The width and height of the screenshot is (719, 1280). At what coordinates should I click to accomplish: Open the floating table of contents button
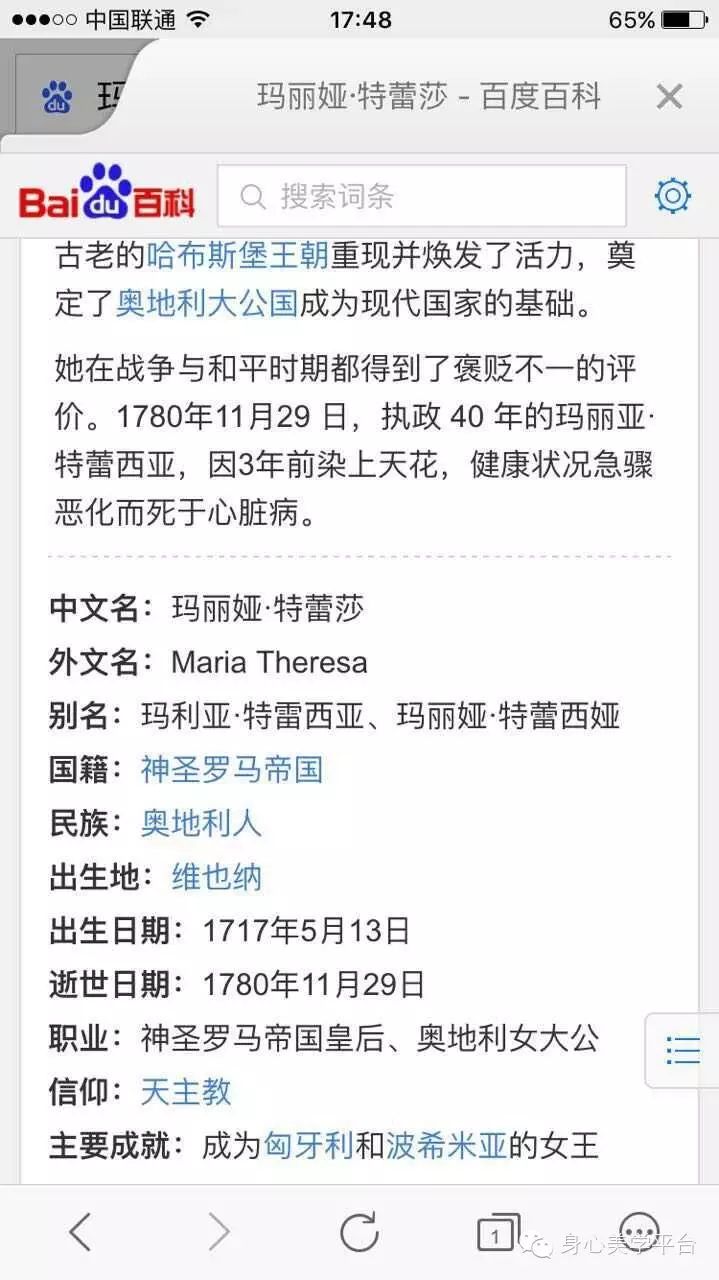coord(683,1050)
